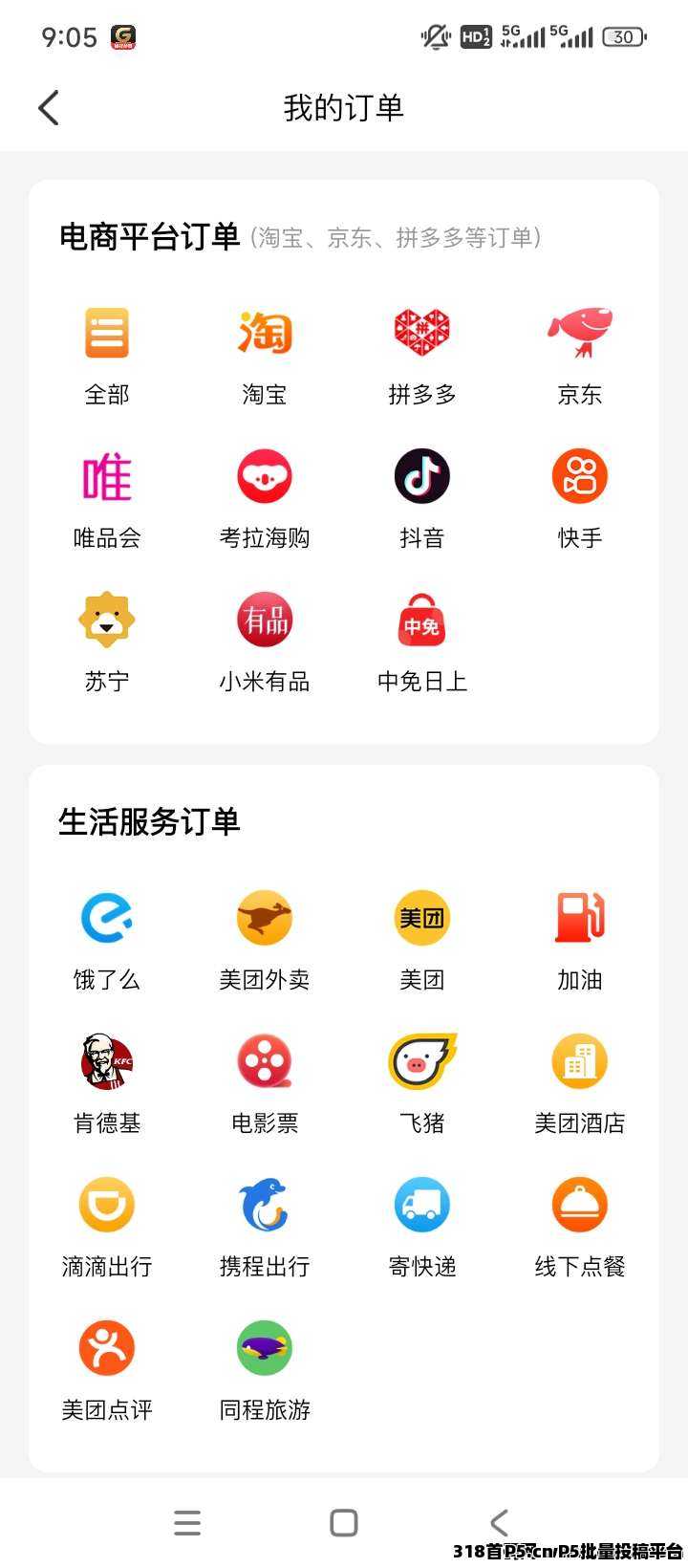Tap the Didi Chuxing icon
This screenshot has height=1568, width=688.
(106, 1204)
